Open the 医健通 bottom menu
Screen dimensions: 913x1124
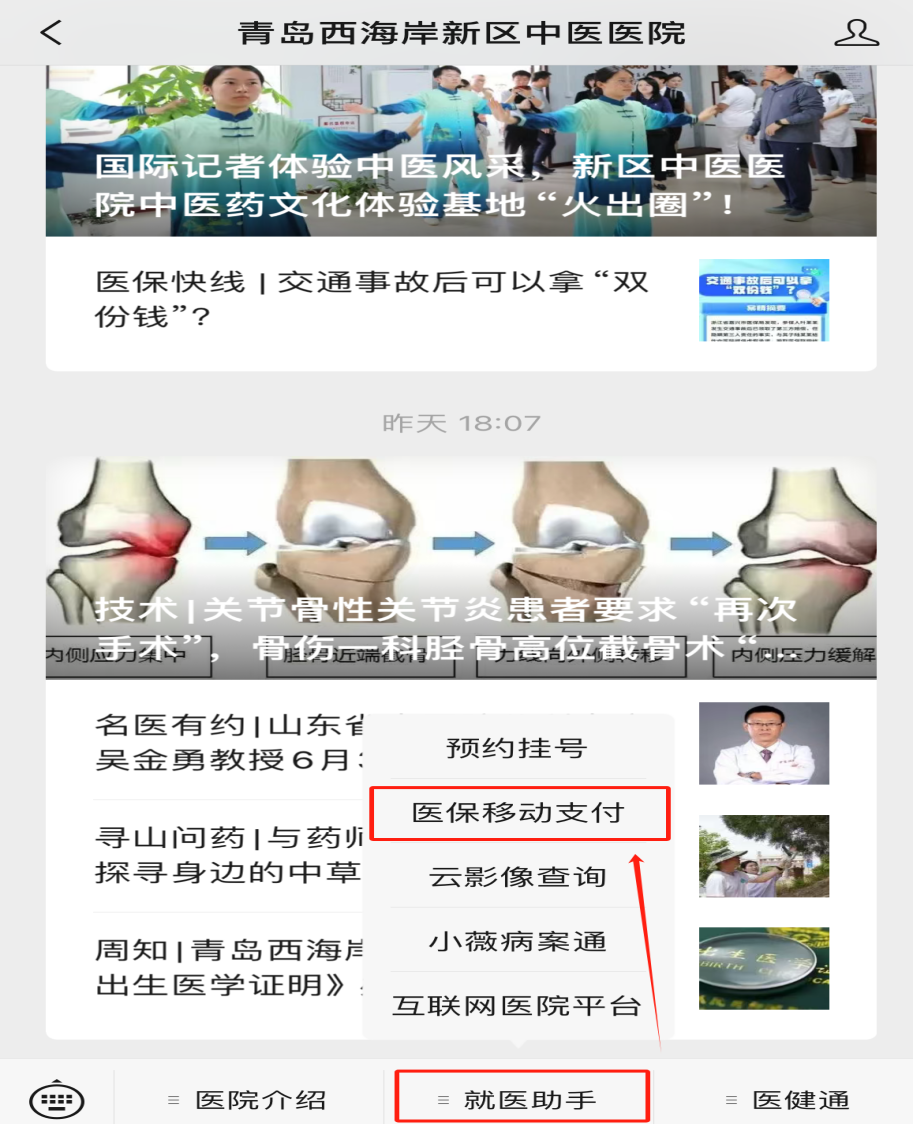[x=788, y=1100]
